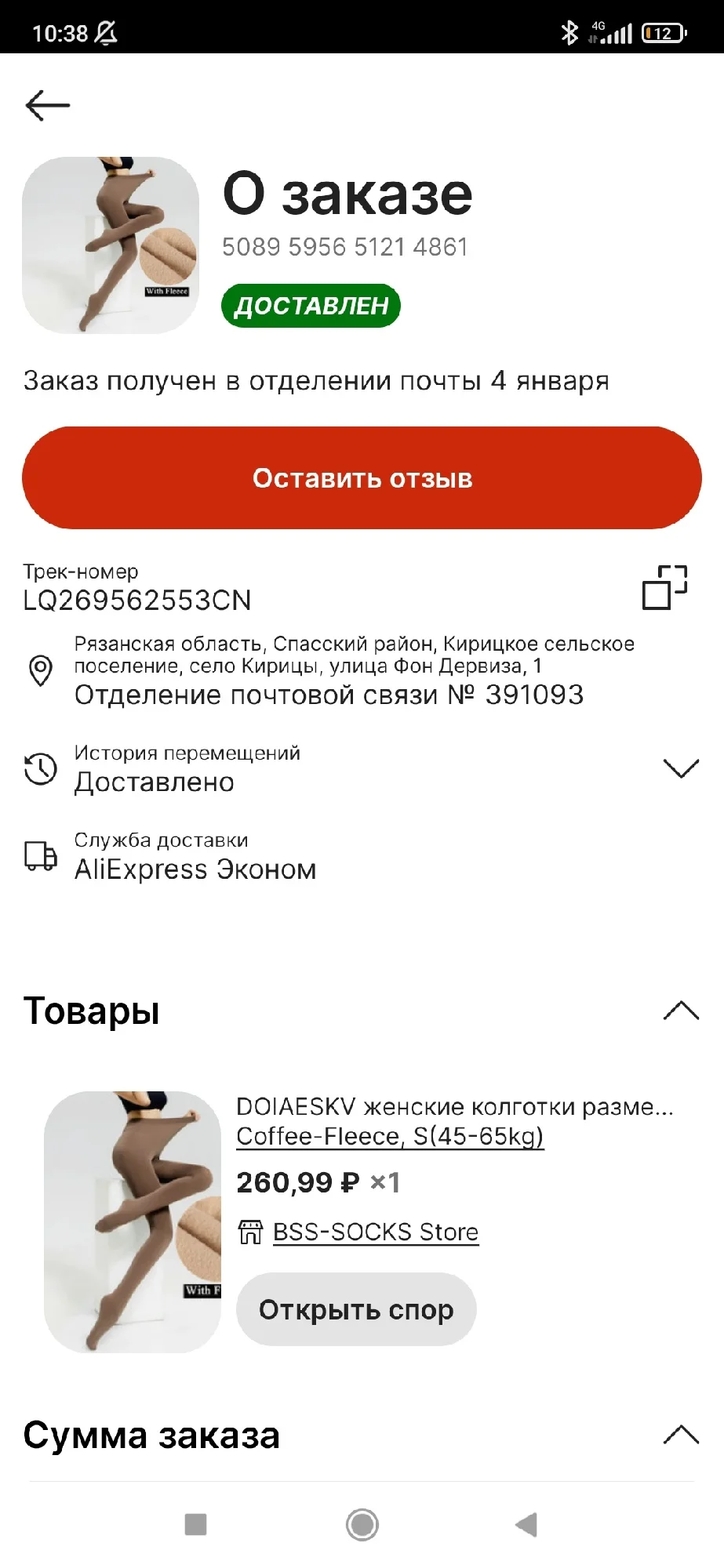Screen dimensions: 724x1568
Task: Open the Coffee-Fleece, S(45-65kg) variant link
Action: [x=390, y=1136]
